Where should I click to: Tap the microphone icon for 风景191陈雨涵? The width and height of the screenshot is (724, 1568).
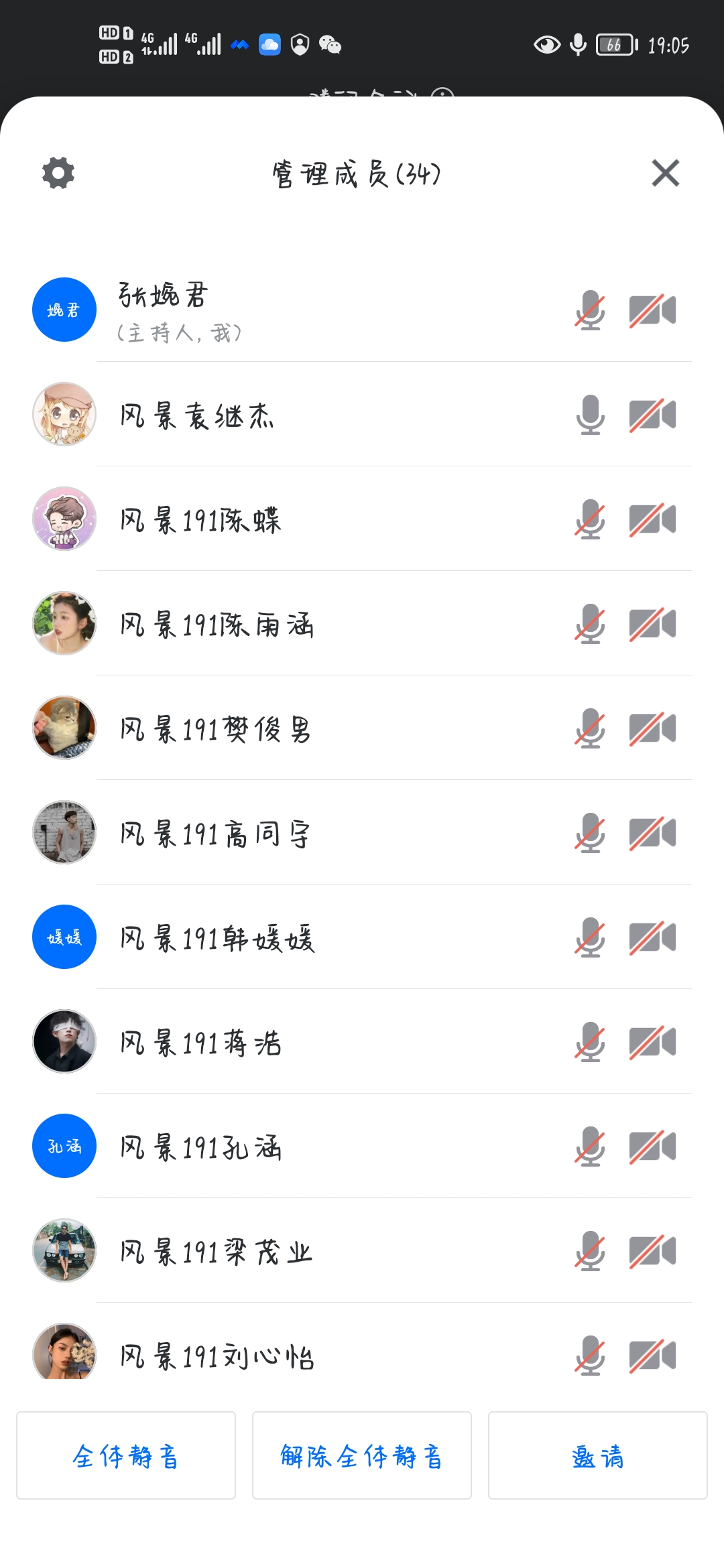(590, 624)
